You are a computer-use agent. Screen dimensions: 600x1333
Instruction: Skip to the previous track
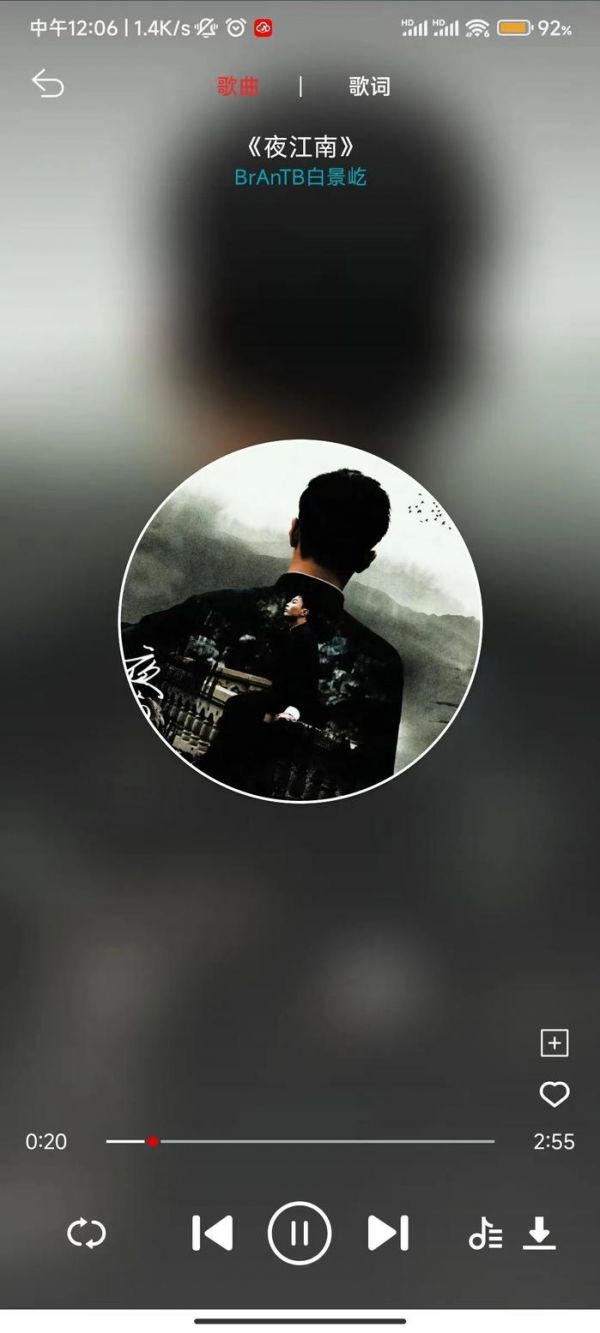[212, 1233]
